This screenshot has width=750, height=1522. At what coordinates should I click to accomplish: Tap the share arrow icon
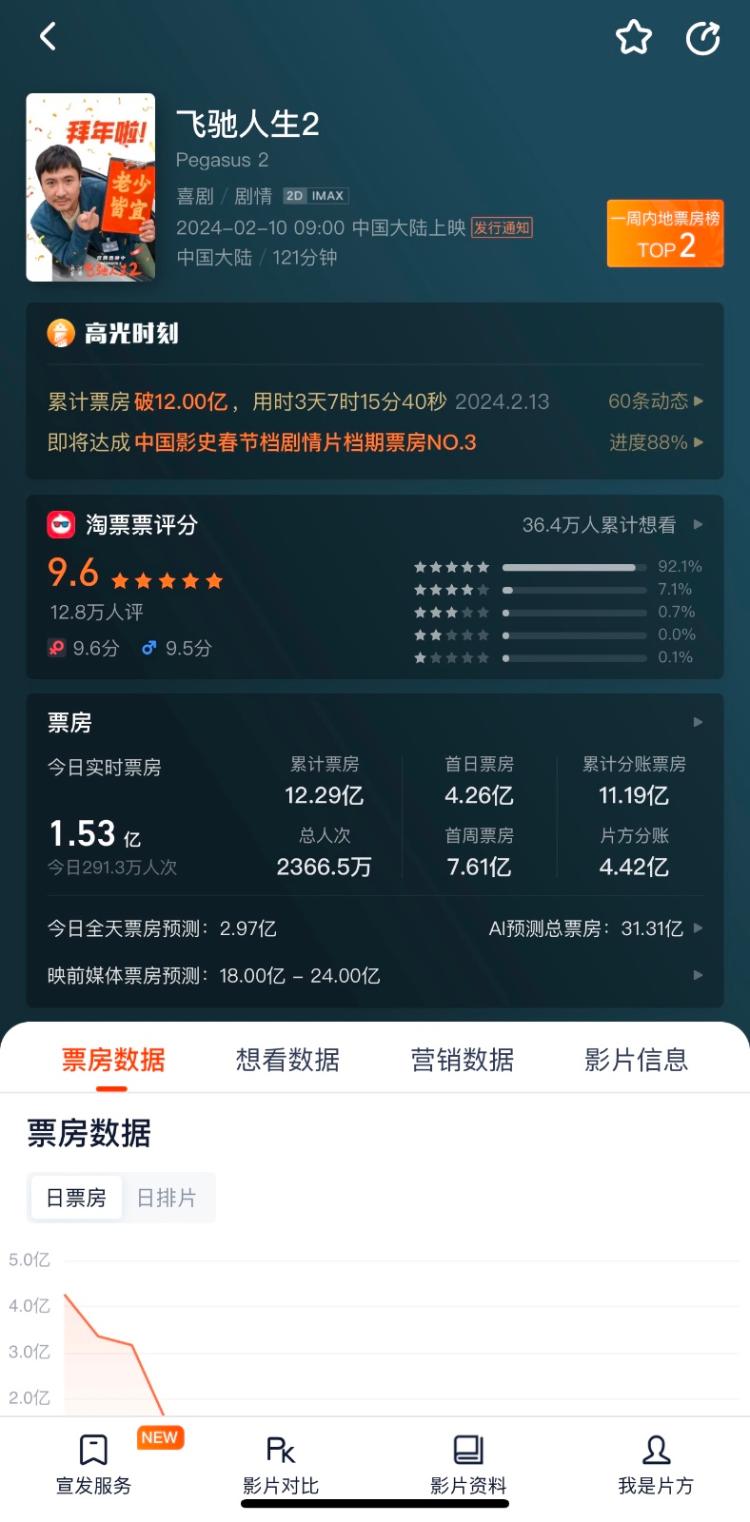703,38
